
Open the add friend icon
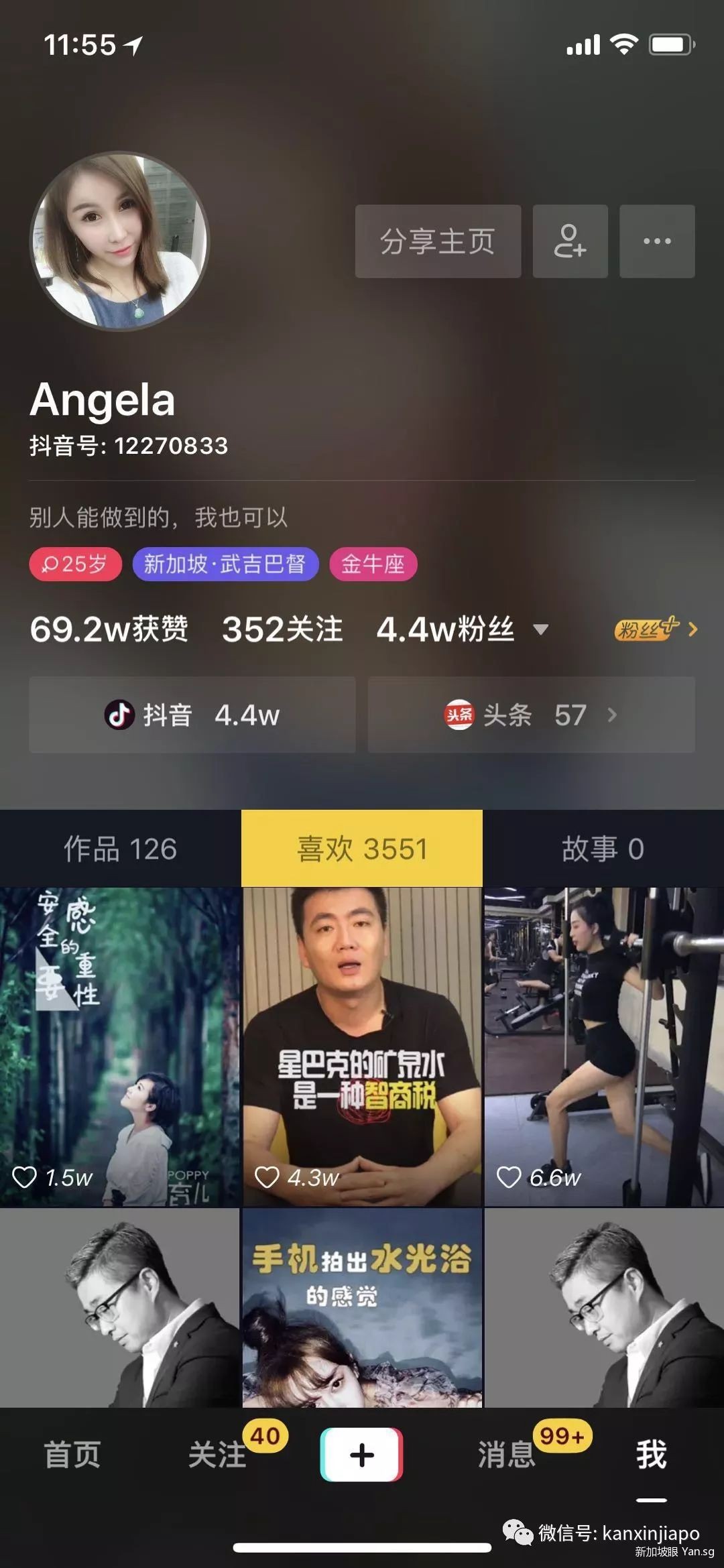point(570,241)
